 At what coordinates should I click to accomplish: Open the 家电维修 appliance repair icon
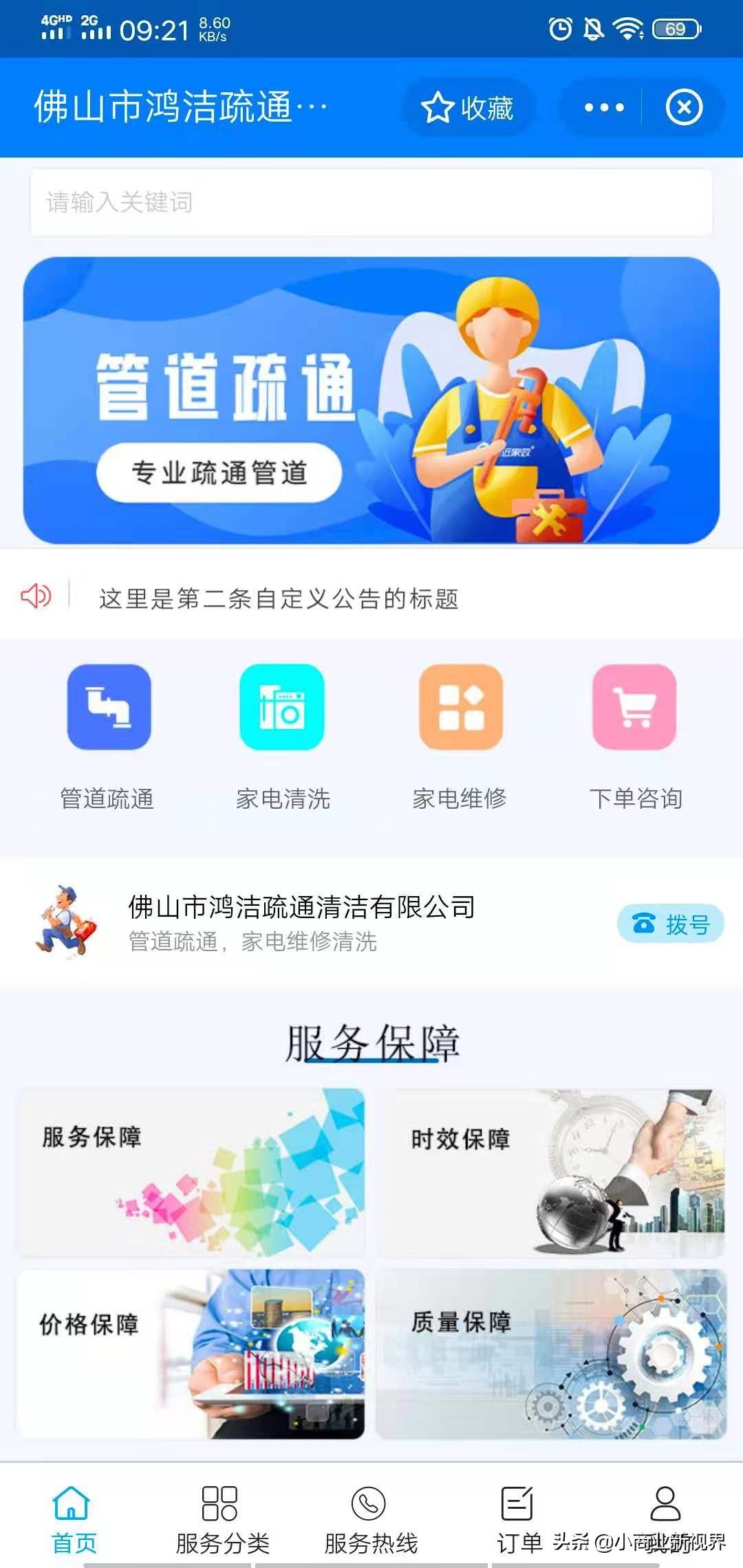(460, 709)
